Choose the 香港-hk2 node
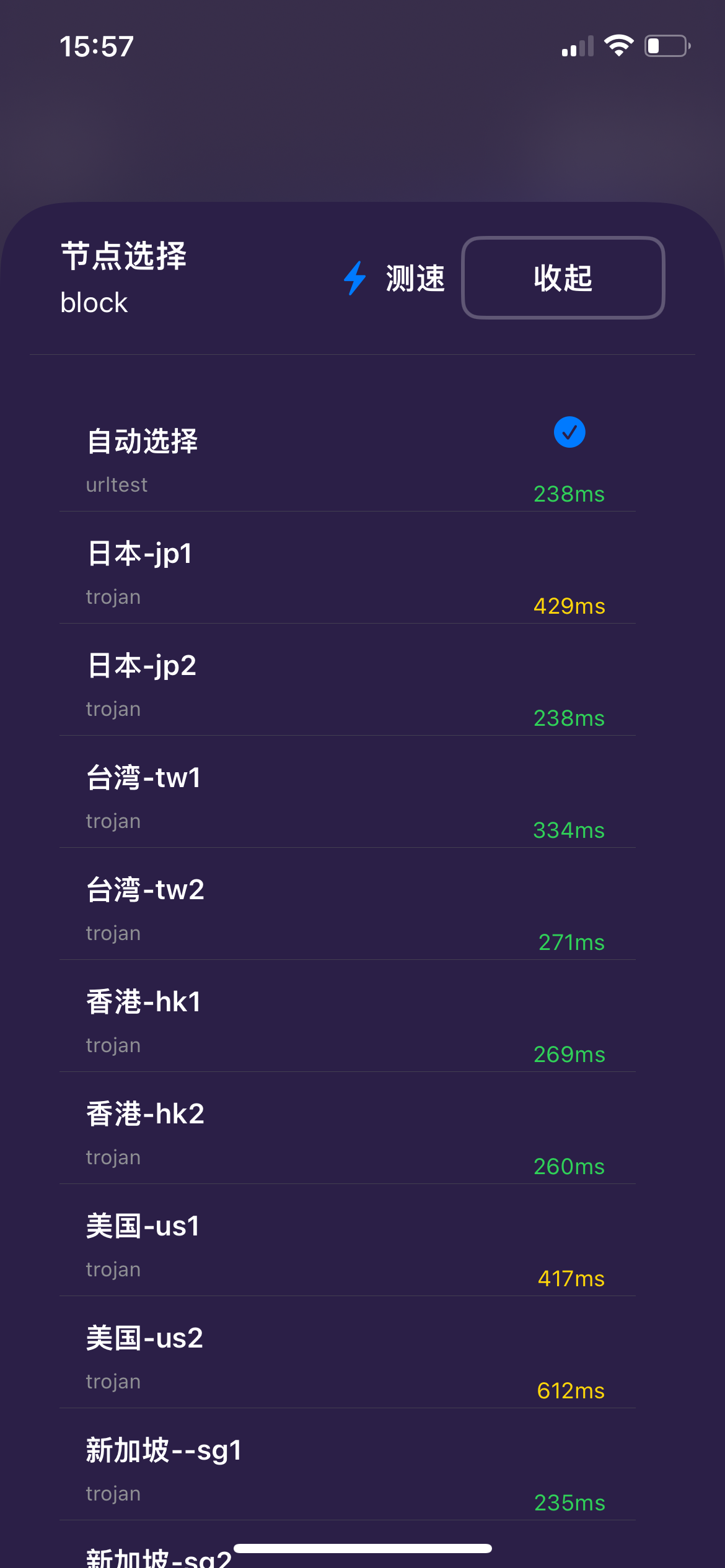The height and width of the screenshot is (1568, 725). (x=348, y=1128)
